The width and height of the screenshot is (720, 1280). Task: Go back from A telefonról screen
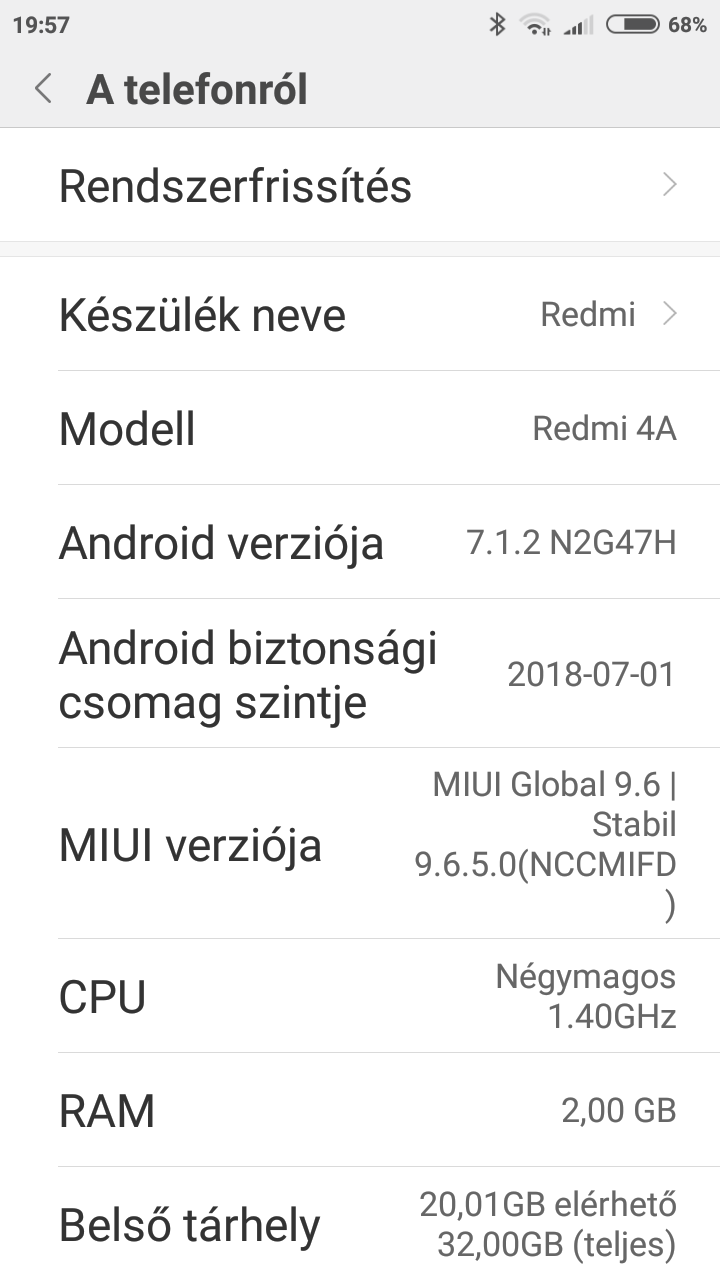click(43, 89)
